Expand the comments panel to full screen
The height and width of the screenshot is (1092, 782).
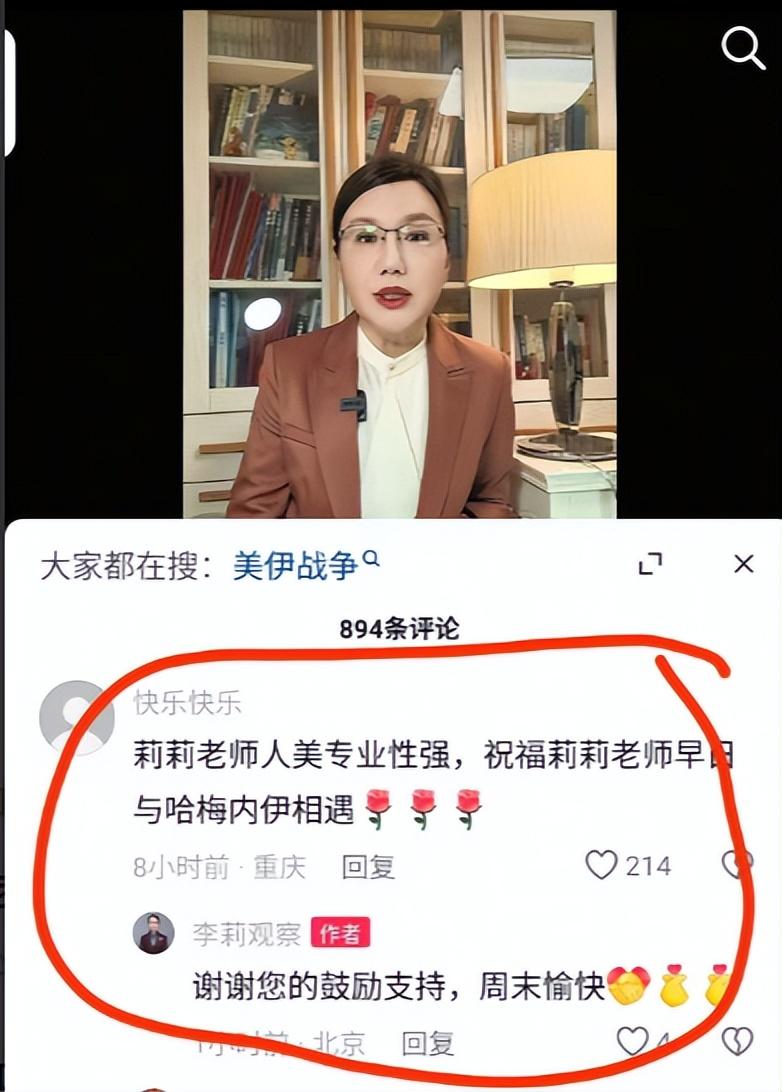pos(650,564)
